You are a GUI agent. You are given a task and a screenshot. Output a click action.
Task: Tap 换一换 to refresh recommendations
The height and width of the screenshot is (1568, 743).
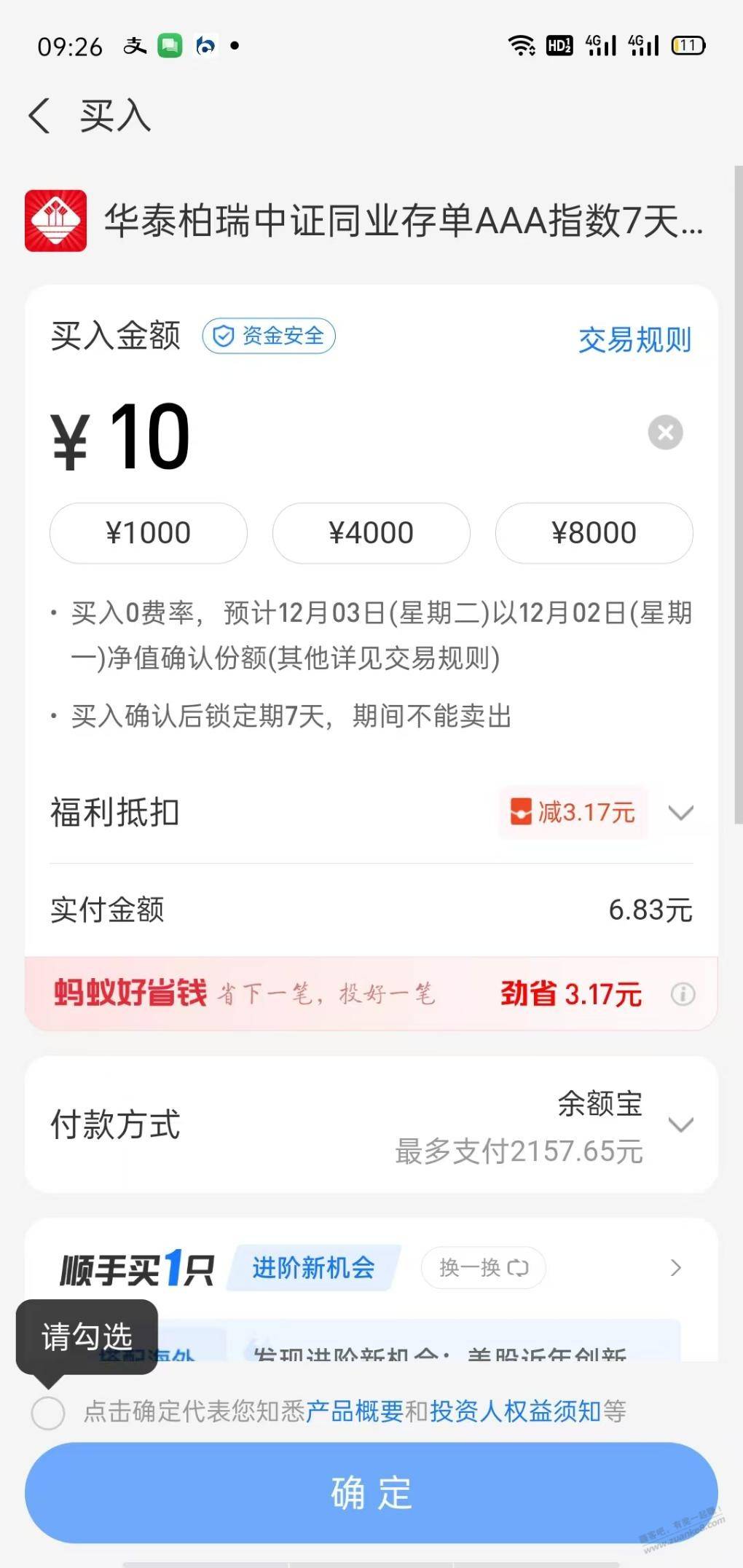click(483, 1268)
